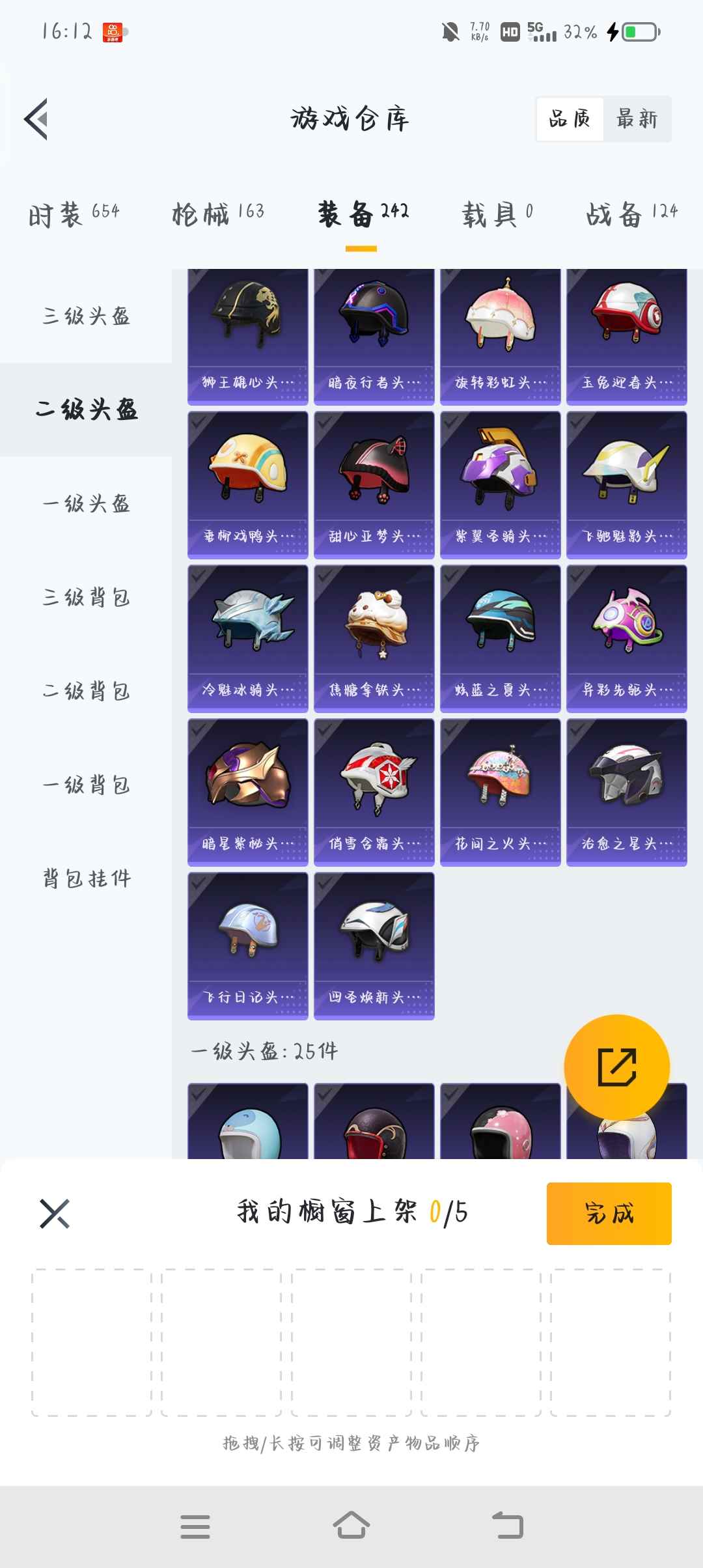Image resolution: width=703 pixels, height=1568 pixels.
Task: Select 三级头盔 in the side list
Action: [86, 316]
